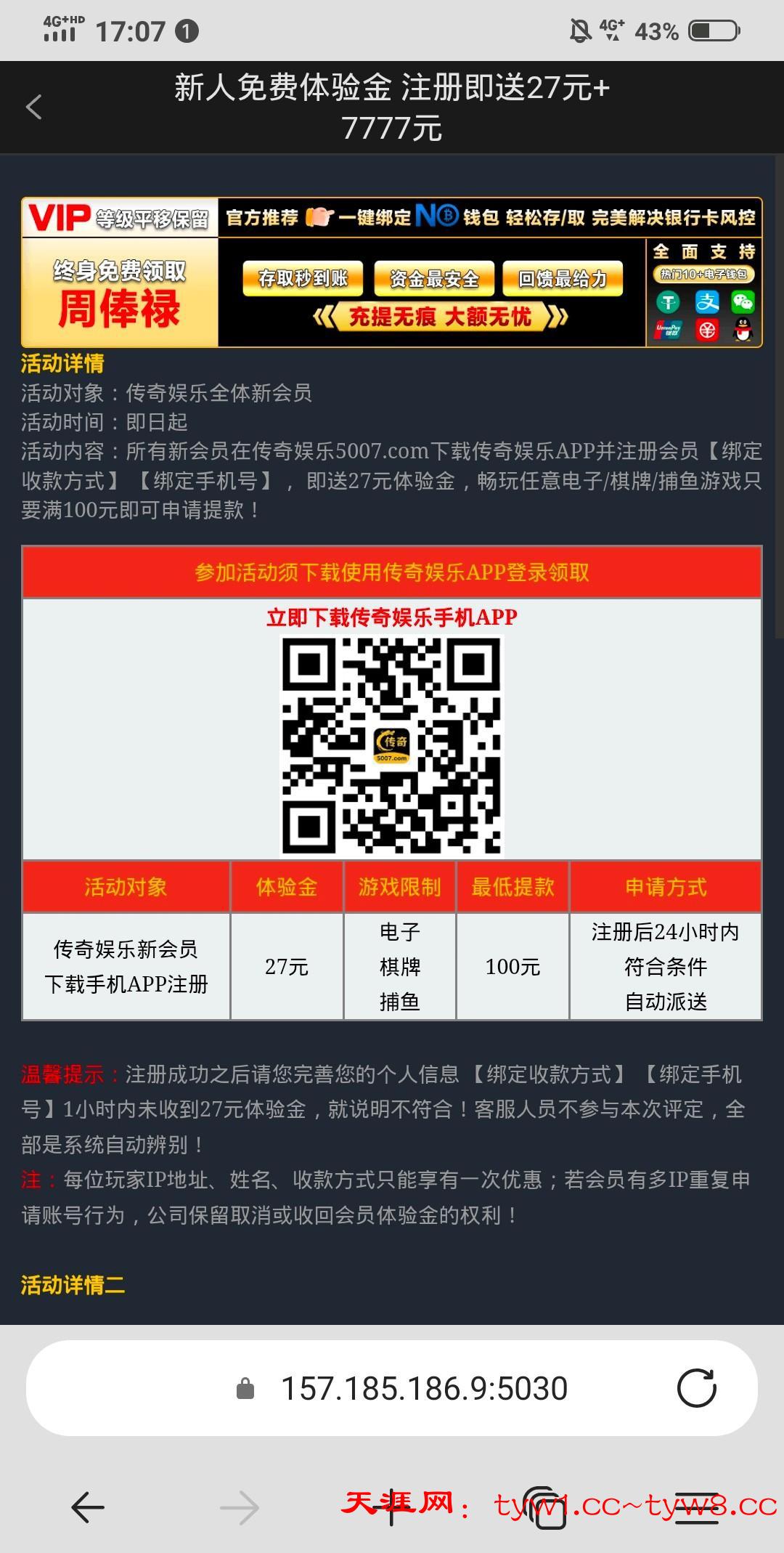Open a new browser tab
This screenshot has height=1553, width=784.
pos(391,1507)
